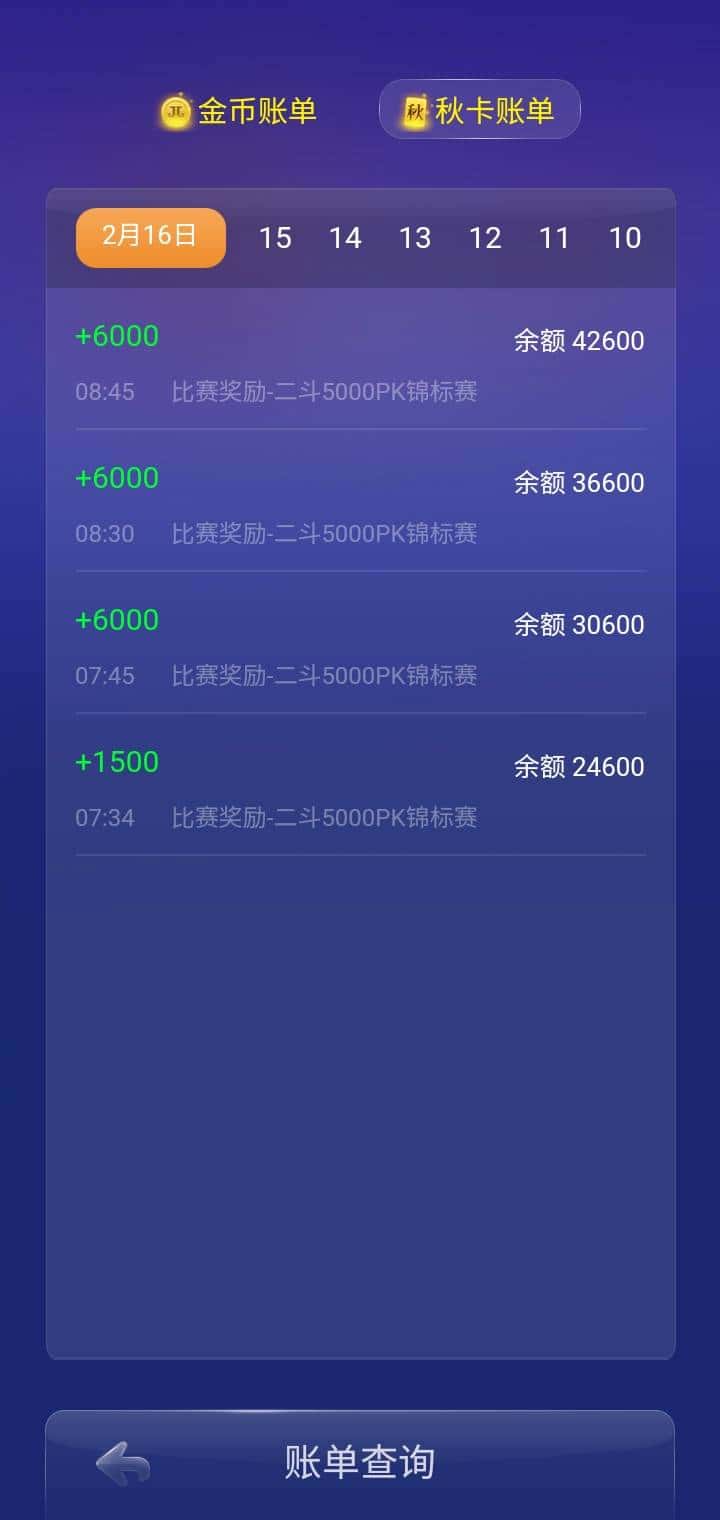Select the 2月16日 date tab

(x=150, y=238)
